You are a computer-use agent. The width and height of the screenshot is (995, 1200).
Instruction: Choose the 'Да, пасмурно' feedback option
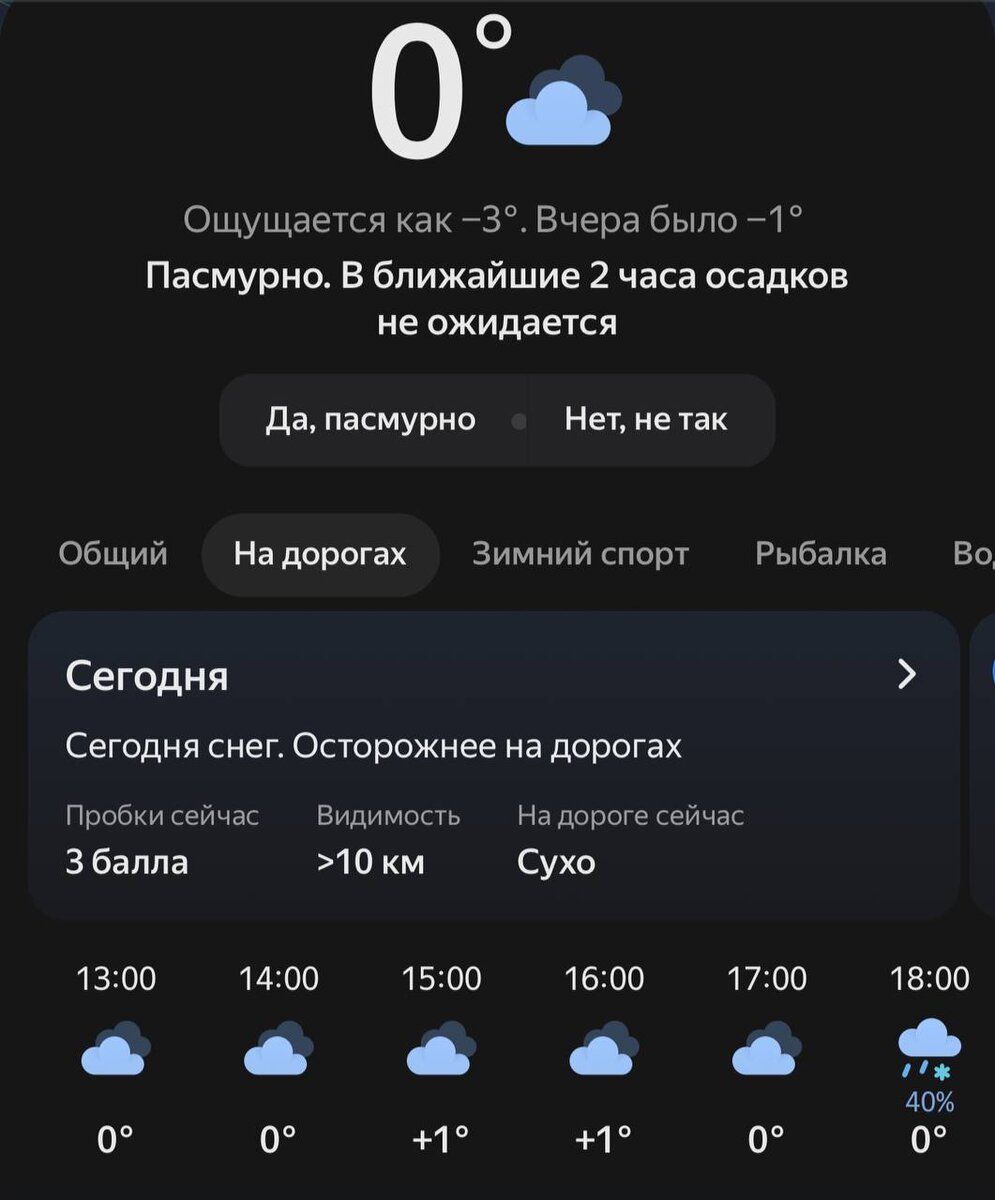pos(371,420)
